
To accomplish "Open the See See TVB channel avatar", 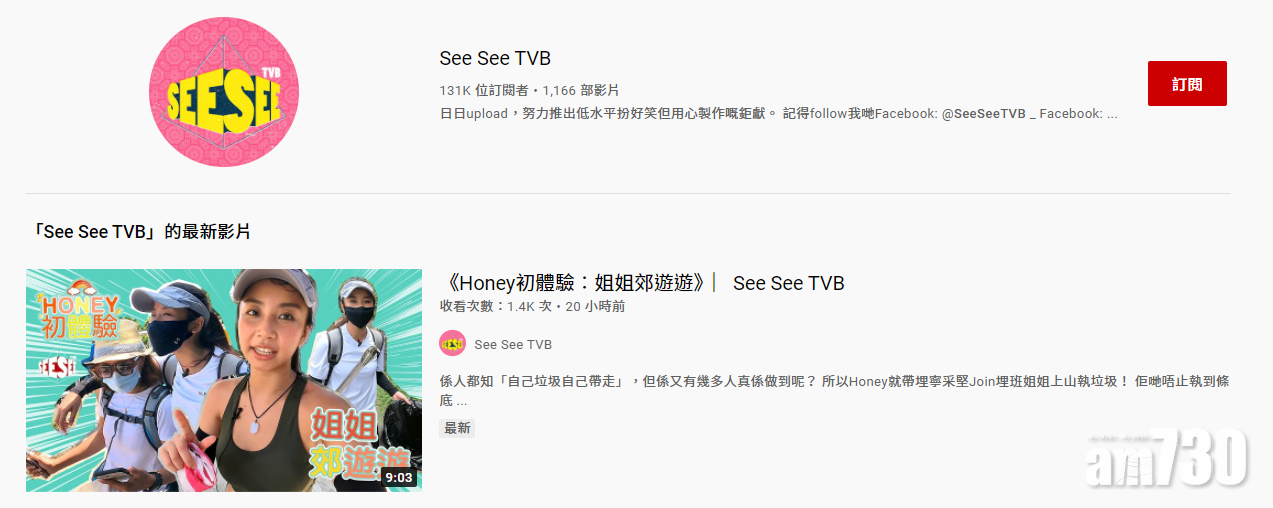I will tap(224, 92).
